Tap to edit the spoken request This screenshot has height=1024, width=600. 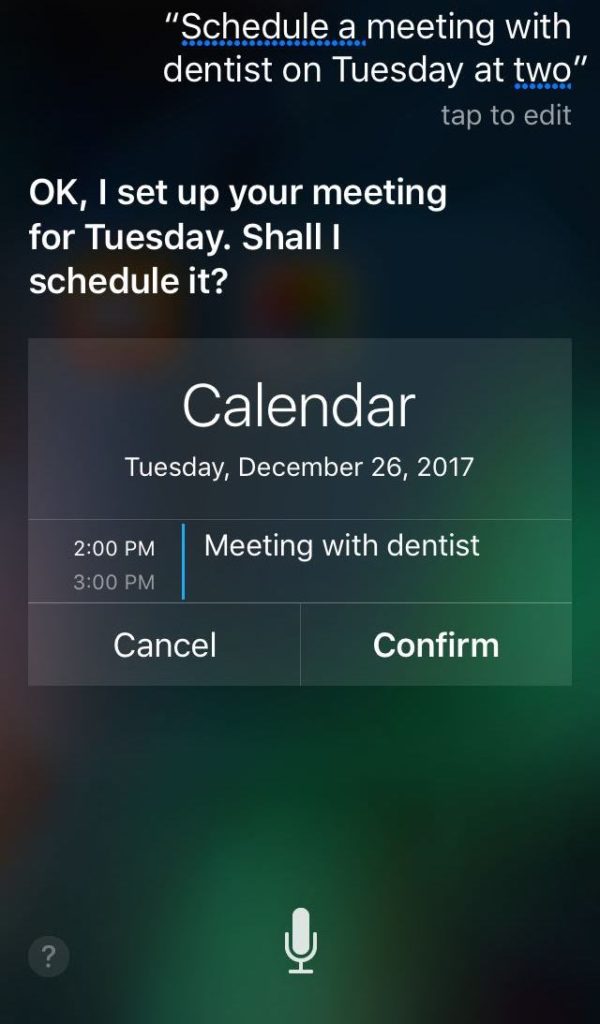click(506, 115)
